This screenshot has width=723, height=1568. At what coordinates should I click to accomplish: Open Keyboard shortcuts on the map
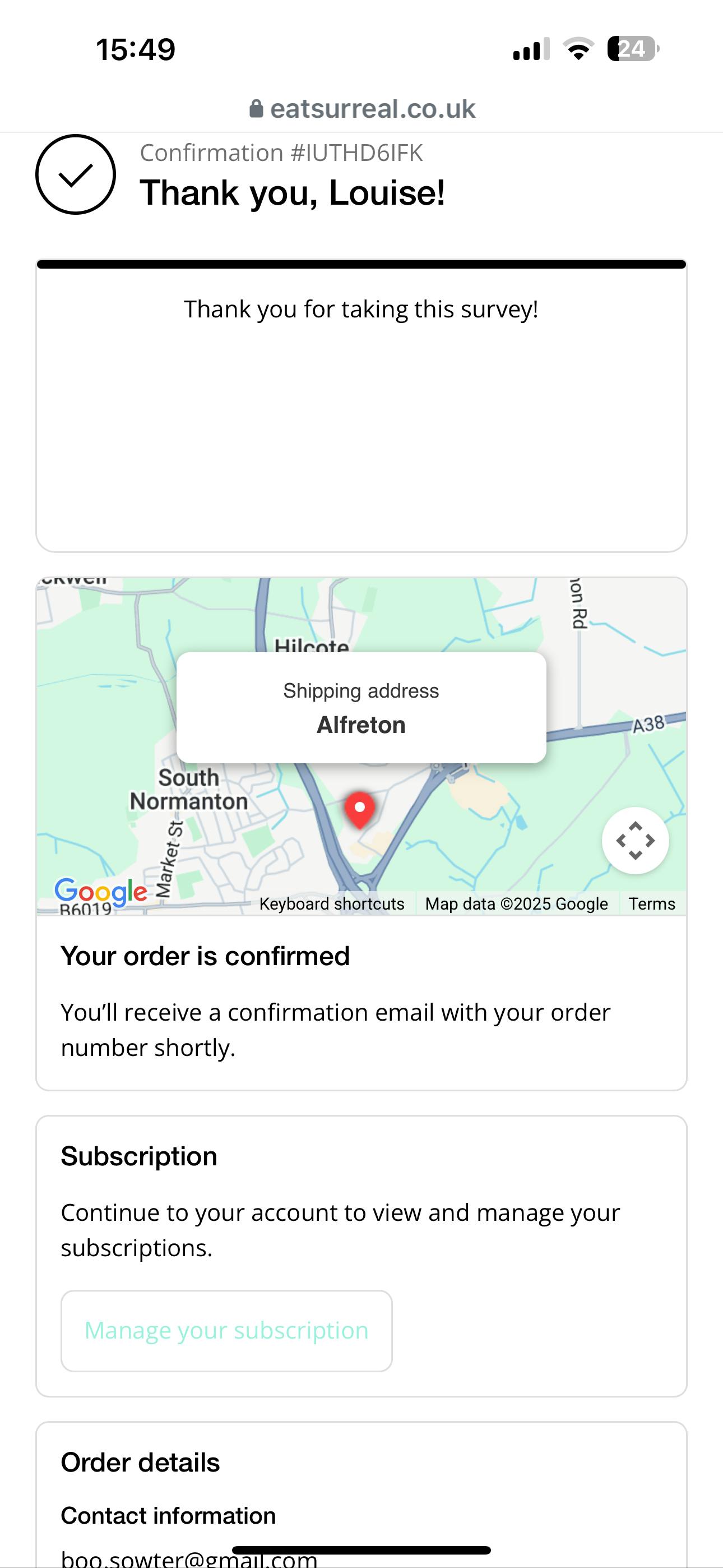click(332, 904)
